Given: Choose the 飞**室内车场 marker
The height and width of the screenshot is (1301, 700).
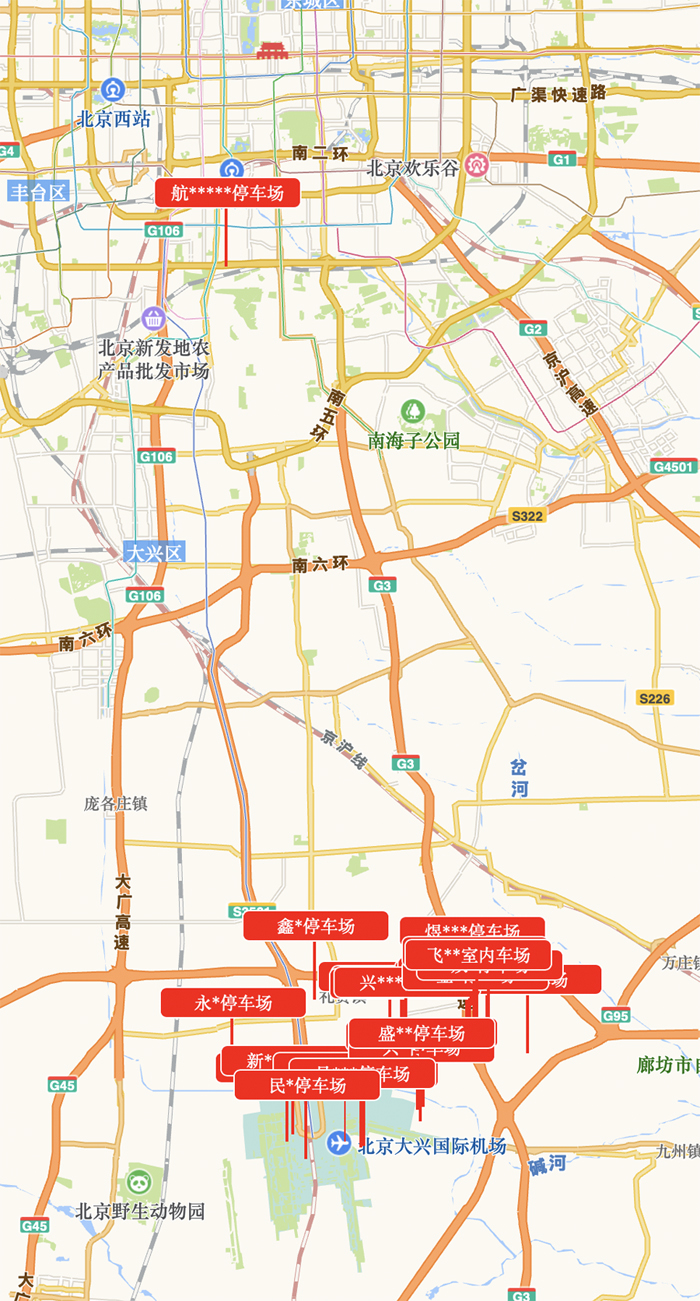Looking at the screenshot, I should click(x=478, y=955).
